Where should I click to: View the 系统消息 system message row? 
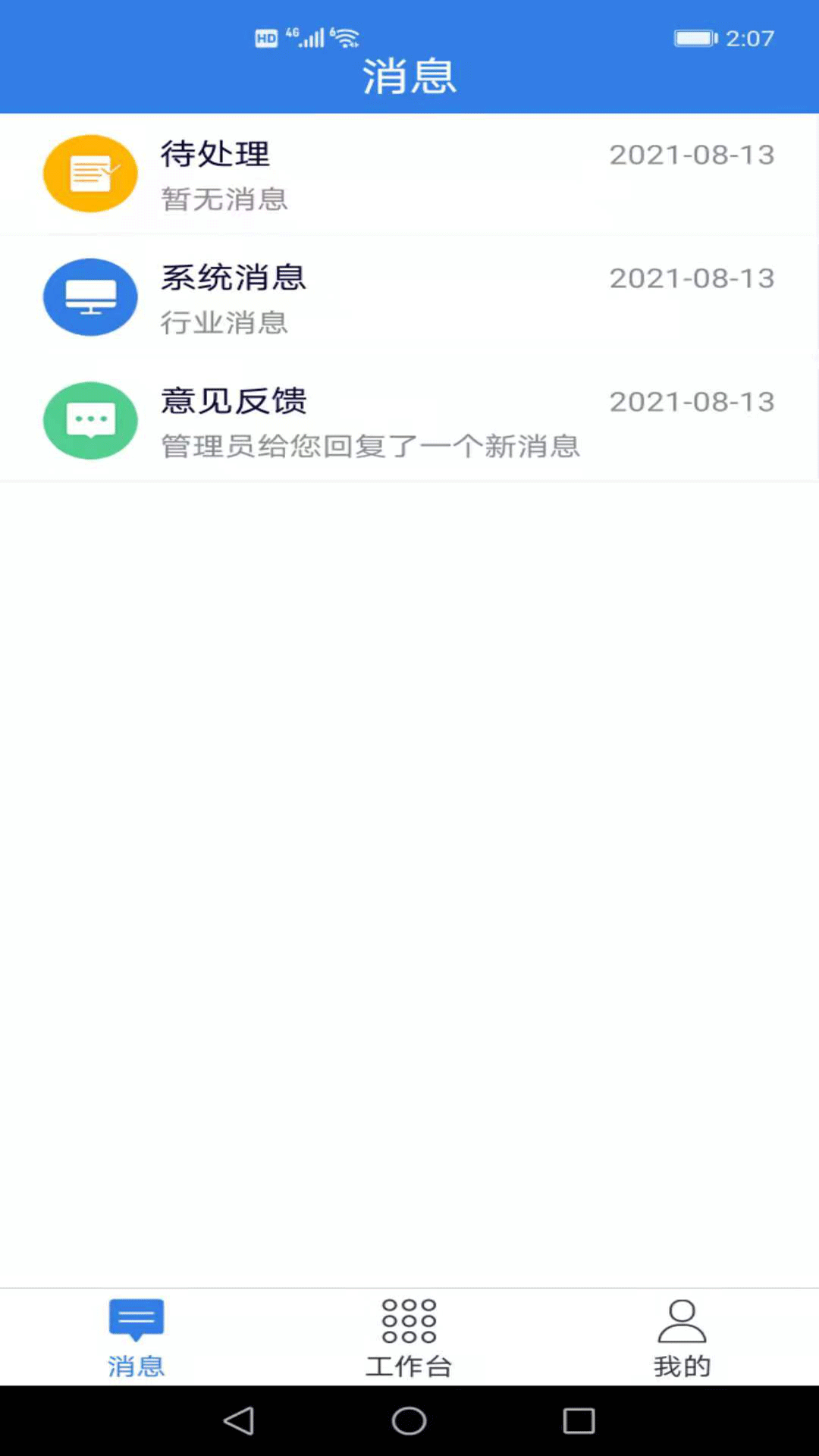409,297
